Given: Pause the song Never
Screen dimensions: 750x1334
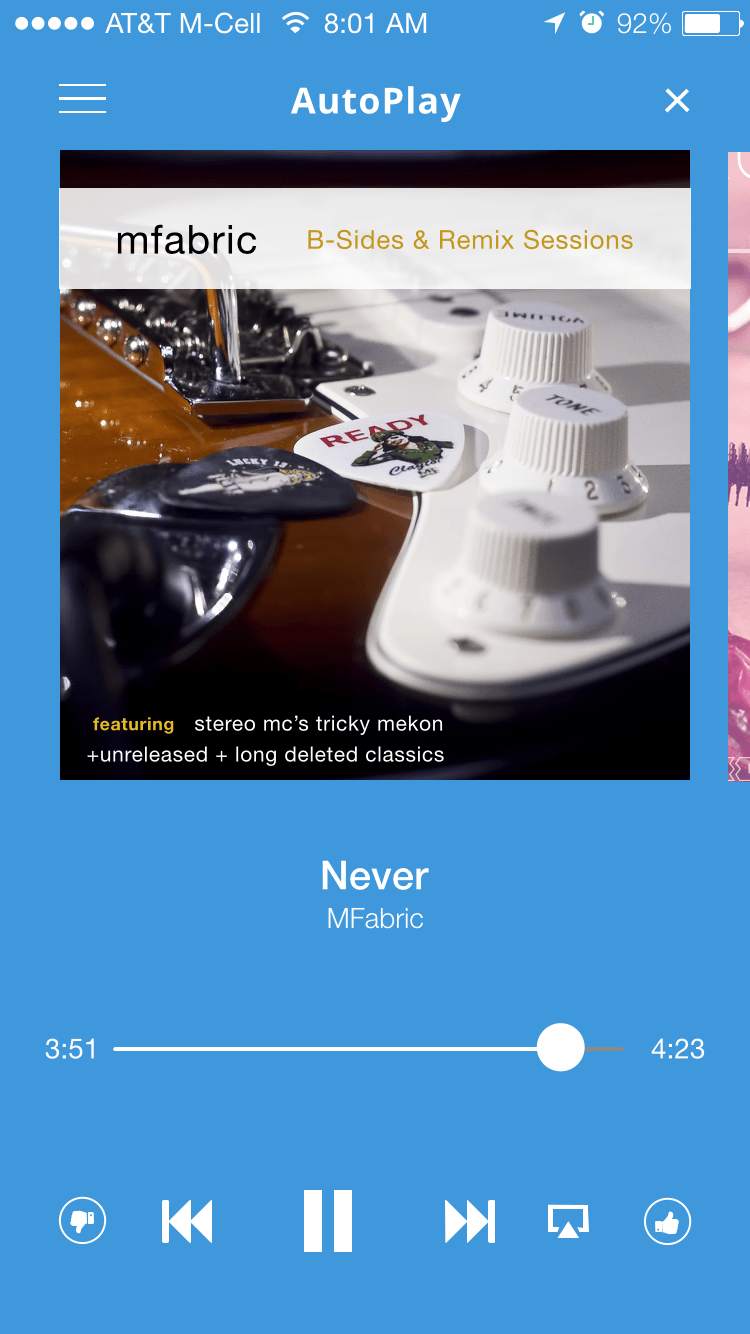Looking at the screenshot, I should pyautogui.click(x=328, y=1221).
